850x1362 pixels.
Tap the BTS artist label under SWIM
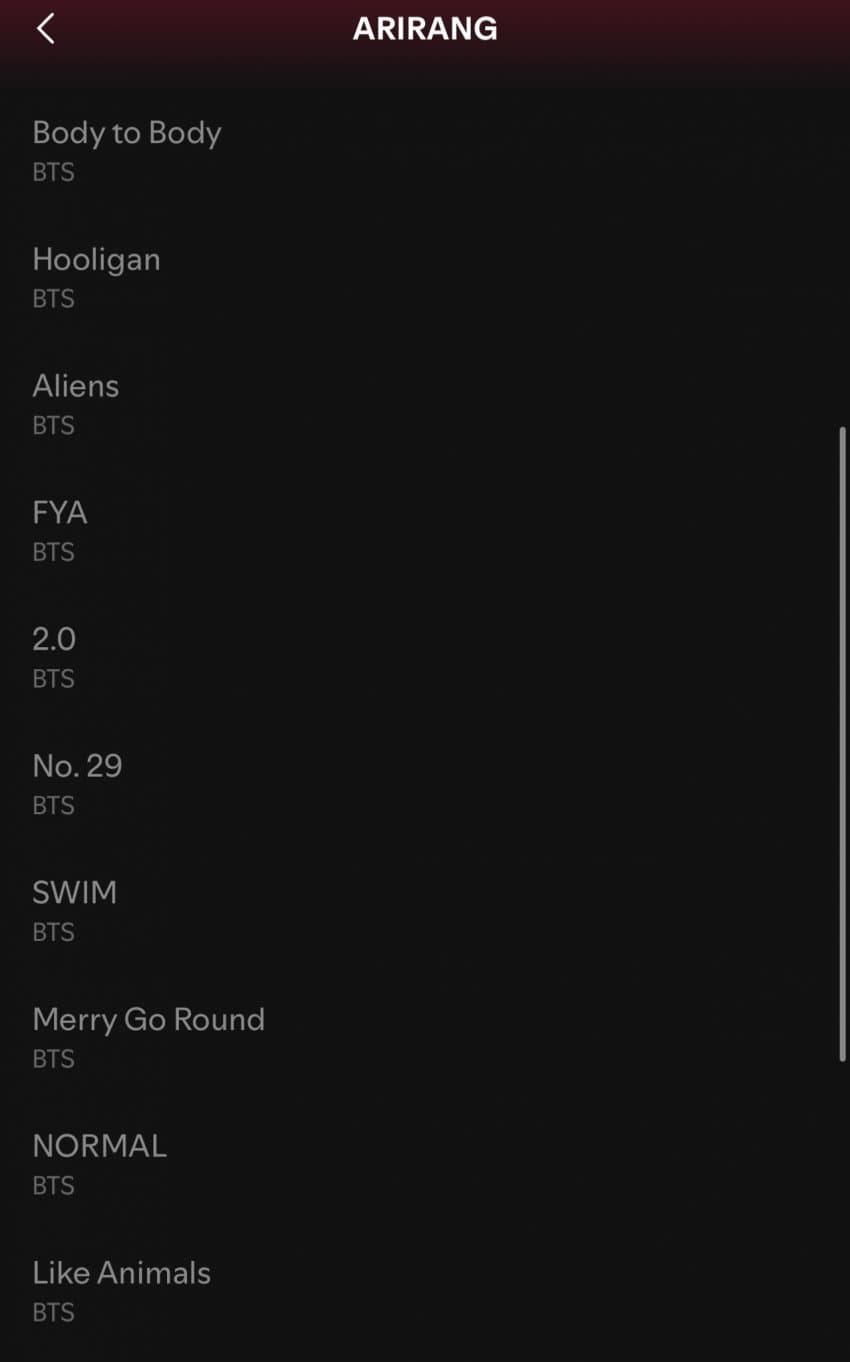(53, 931)
